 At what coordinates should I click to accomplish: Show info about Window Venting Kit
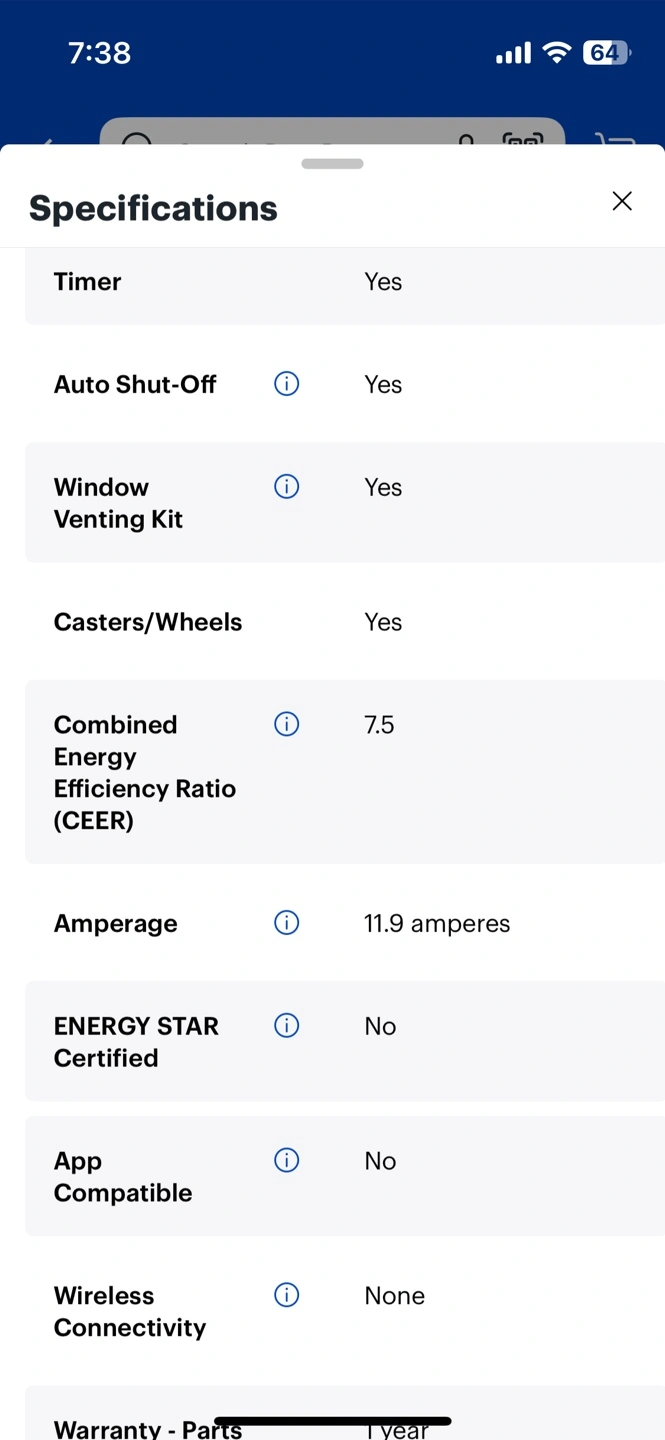(287, 486)
